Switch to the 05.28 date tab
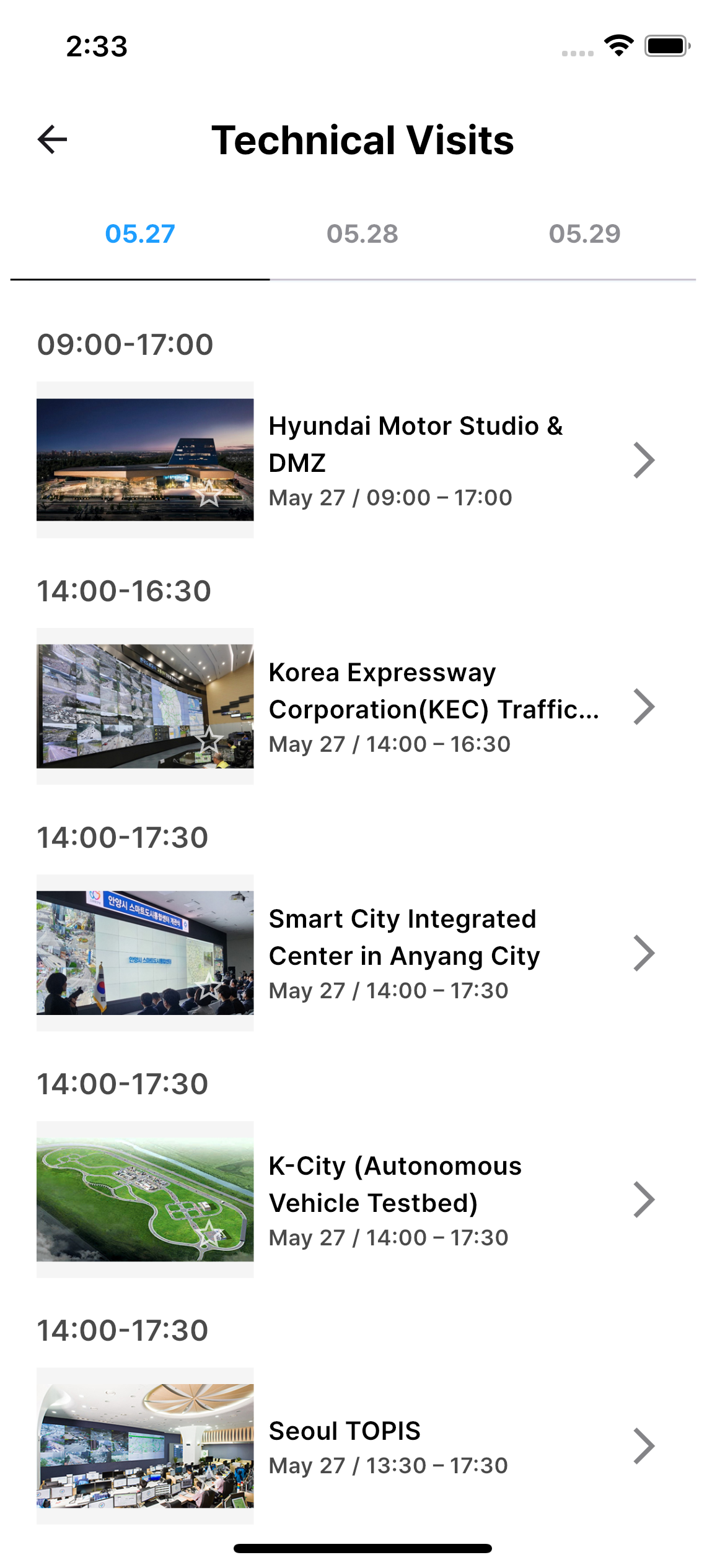Screen dimensions: 725x1568 [362, 233]
